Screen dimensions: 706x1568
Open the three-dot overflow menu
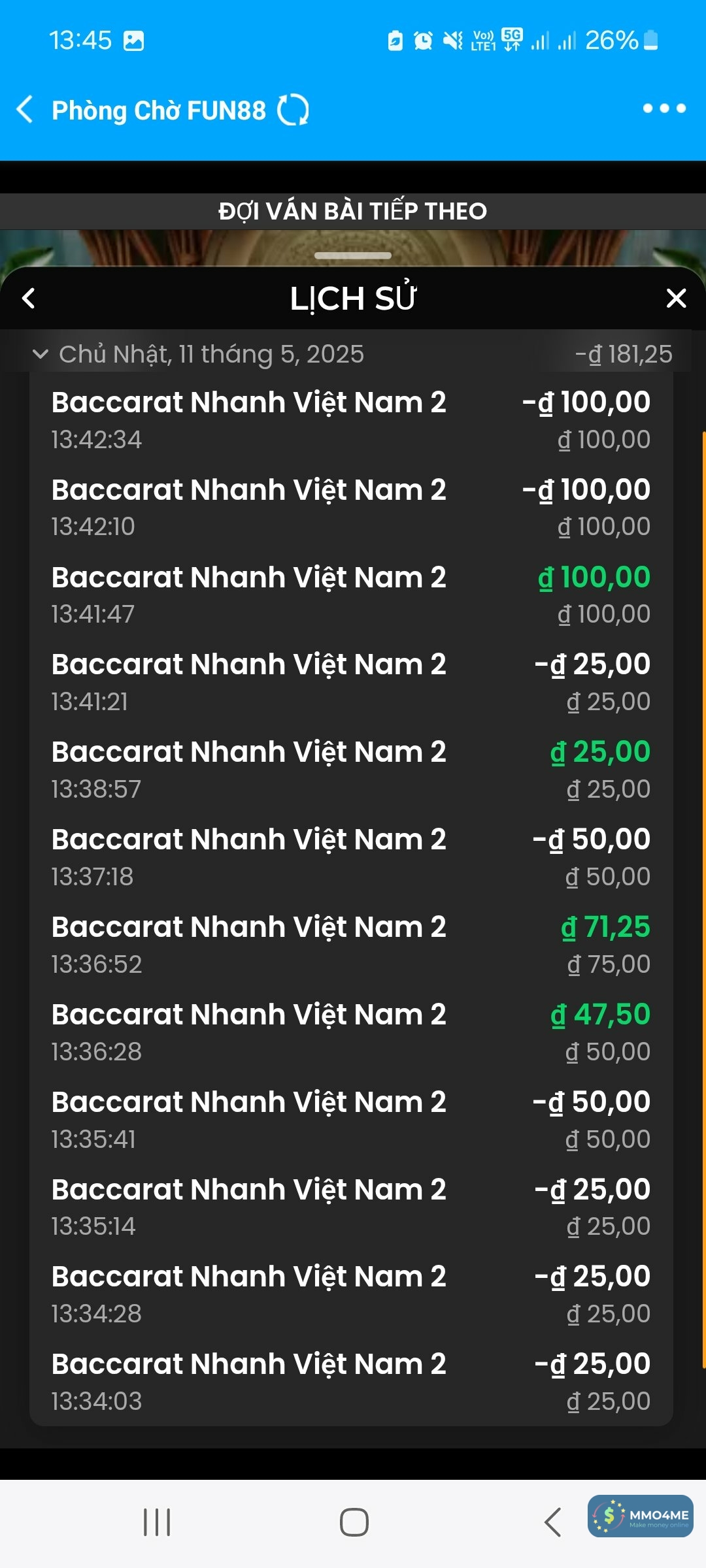point(664,108)
